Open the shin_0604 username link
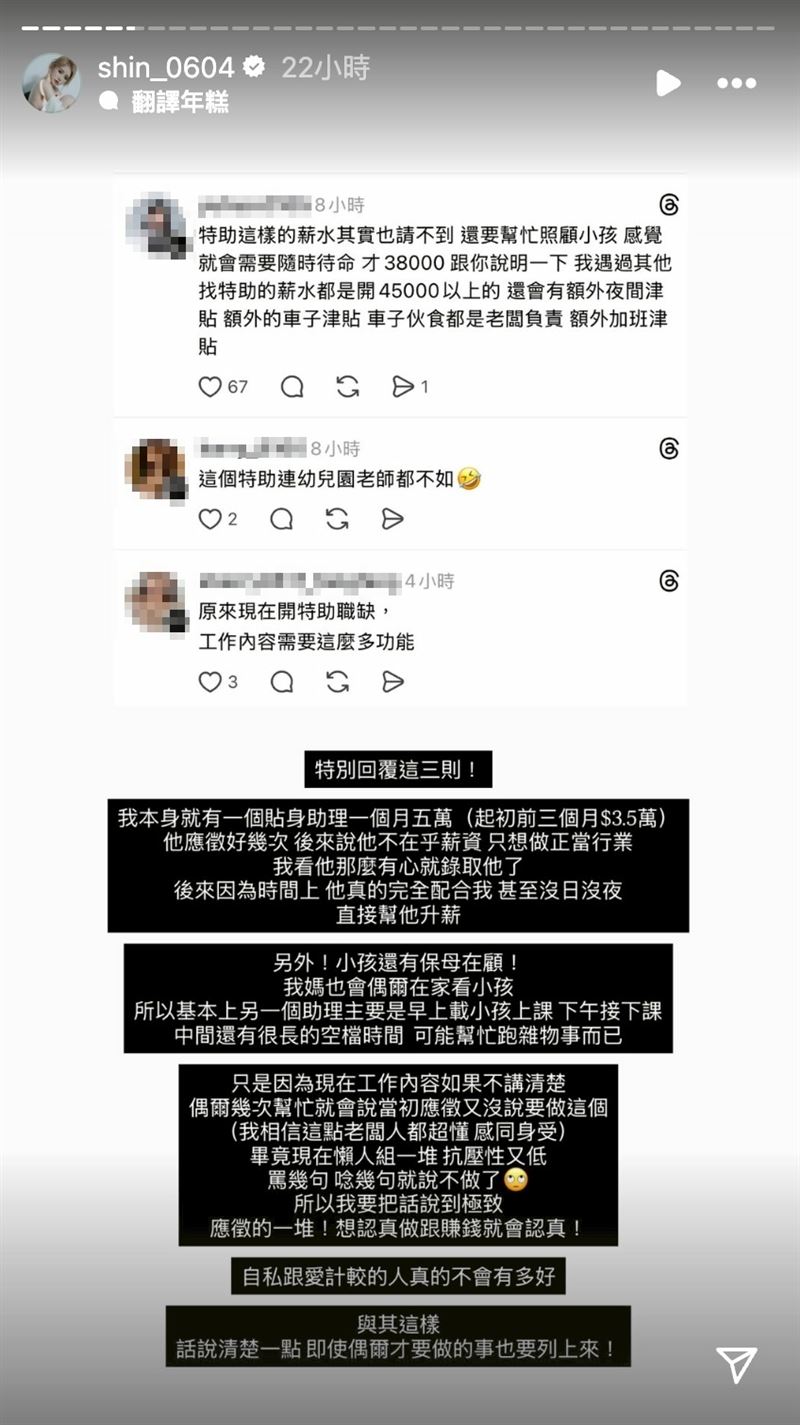Viewport: 800px width, 1425px height. (x=166, y=68)
